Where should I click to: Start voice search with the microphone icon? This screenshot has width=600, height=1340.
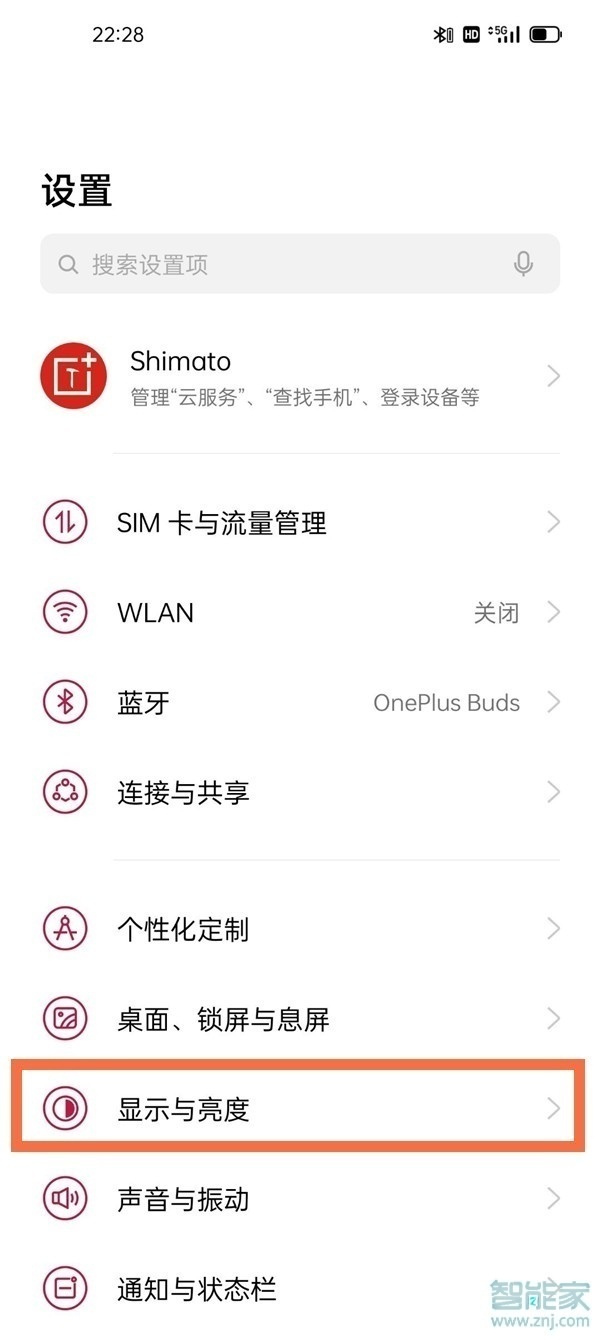[523, 264]
